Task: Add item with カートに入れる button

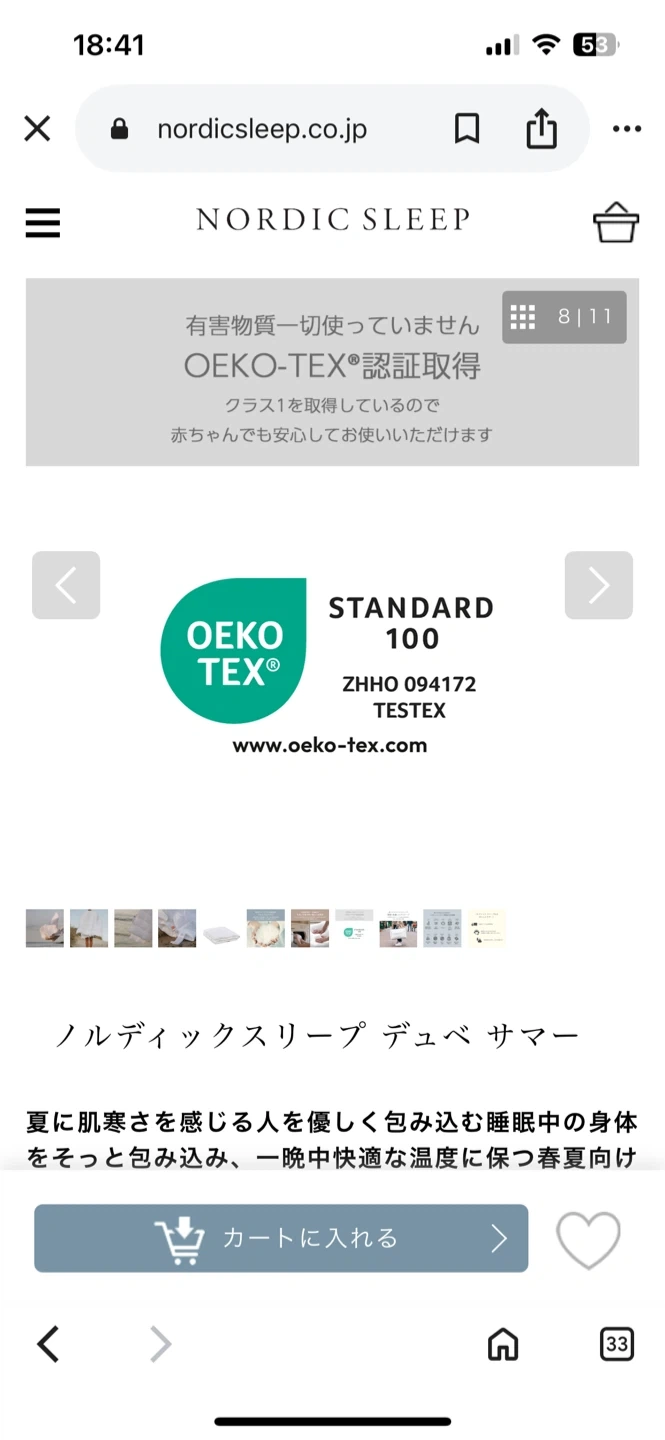Action: pyautogui.click(x=281, y=1238)
